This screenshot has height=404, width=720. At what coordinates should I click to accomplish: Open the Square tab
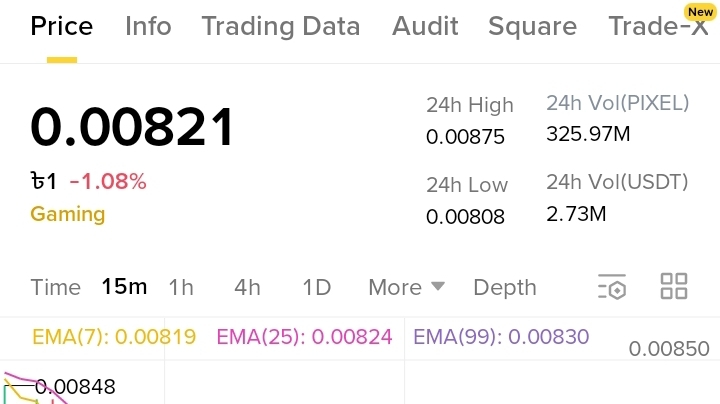tap(533, 26)
